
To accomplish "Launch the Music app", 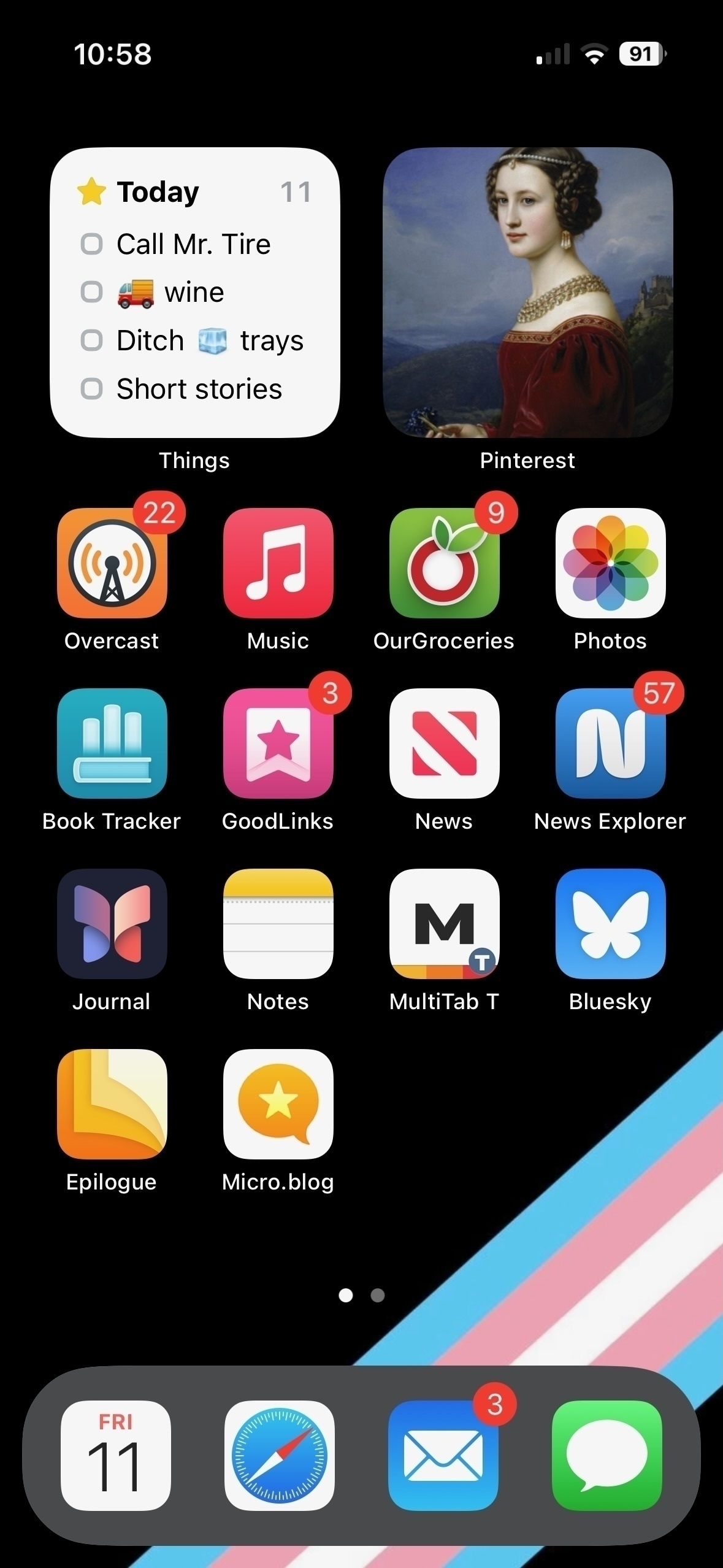I will point(278,563).
